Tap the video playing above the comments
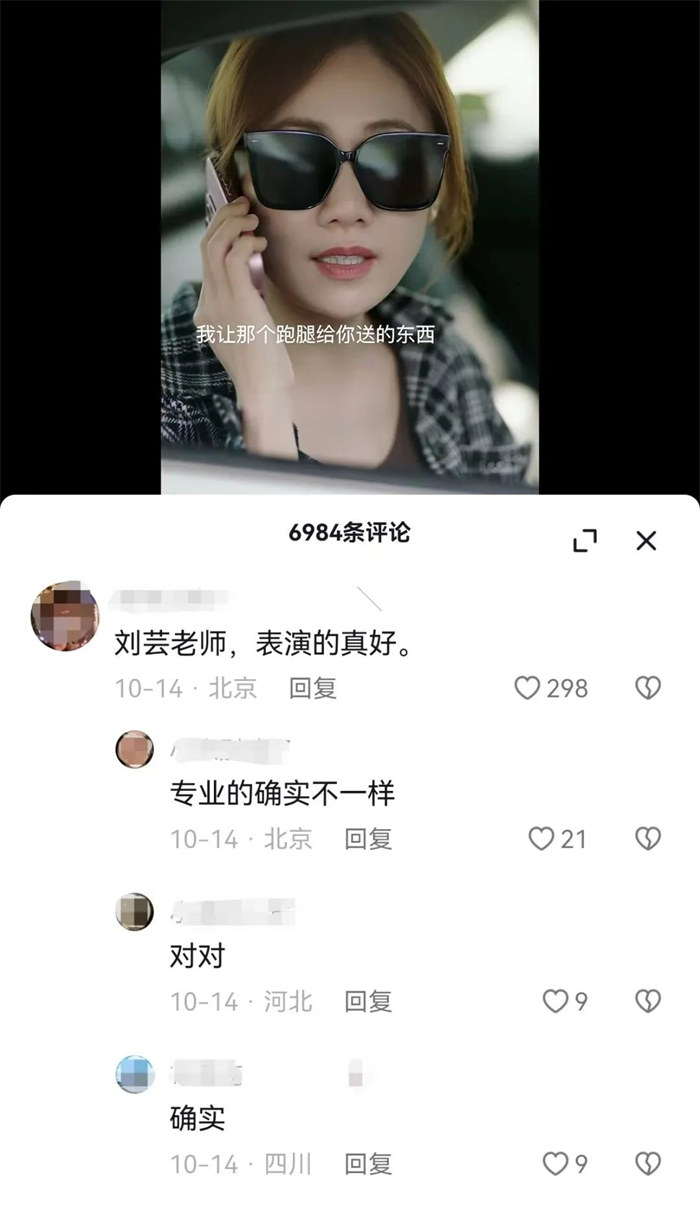 350,250
